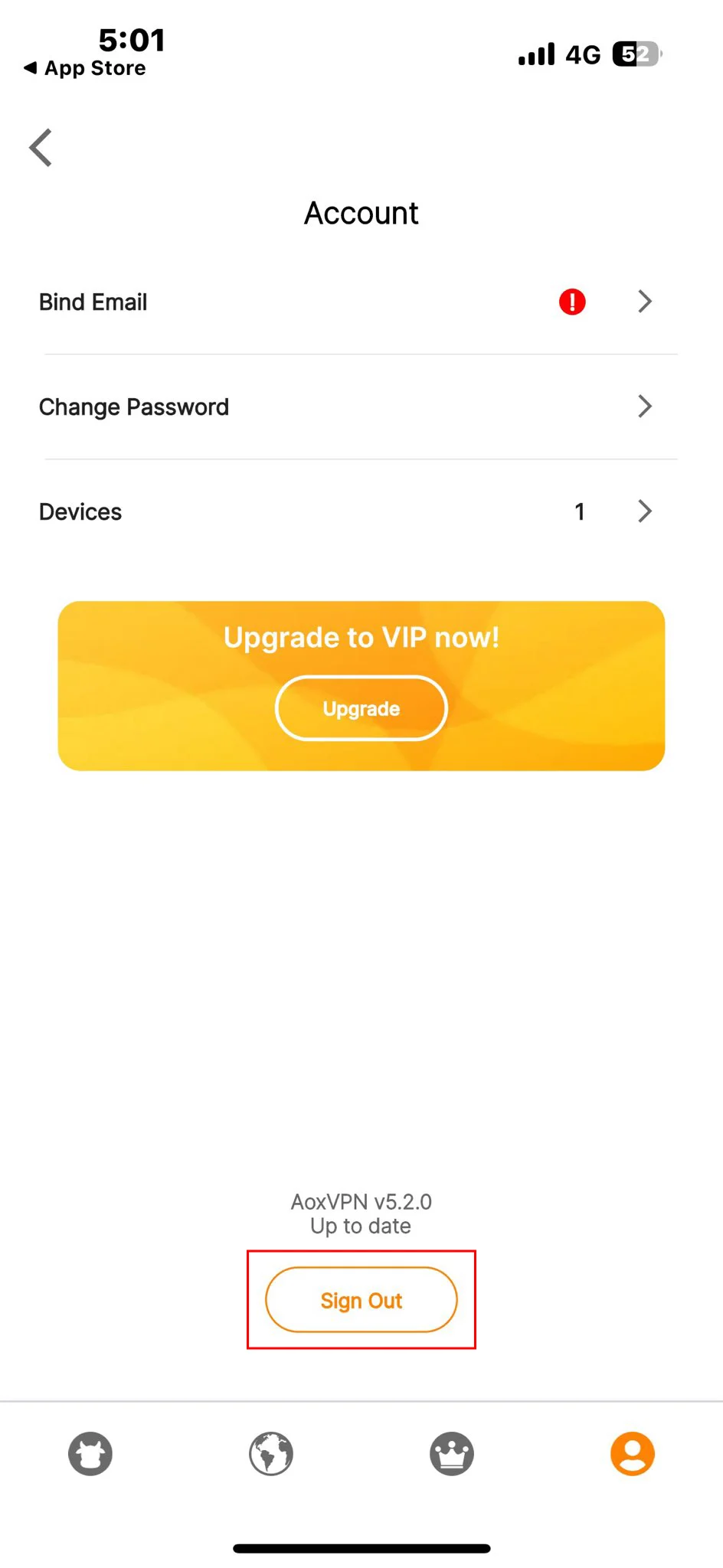The image size is (723, 1568).
Task: Open the Devices list
Action: 345,511
